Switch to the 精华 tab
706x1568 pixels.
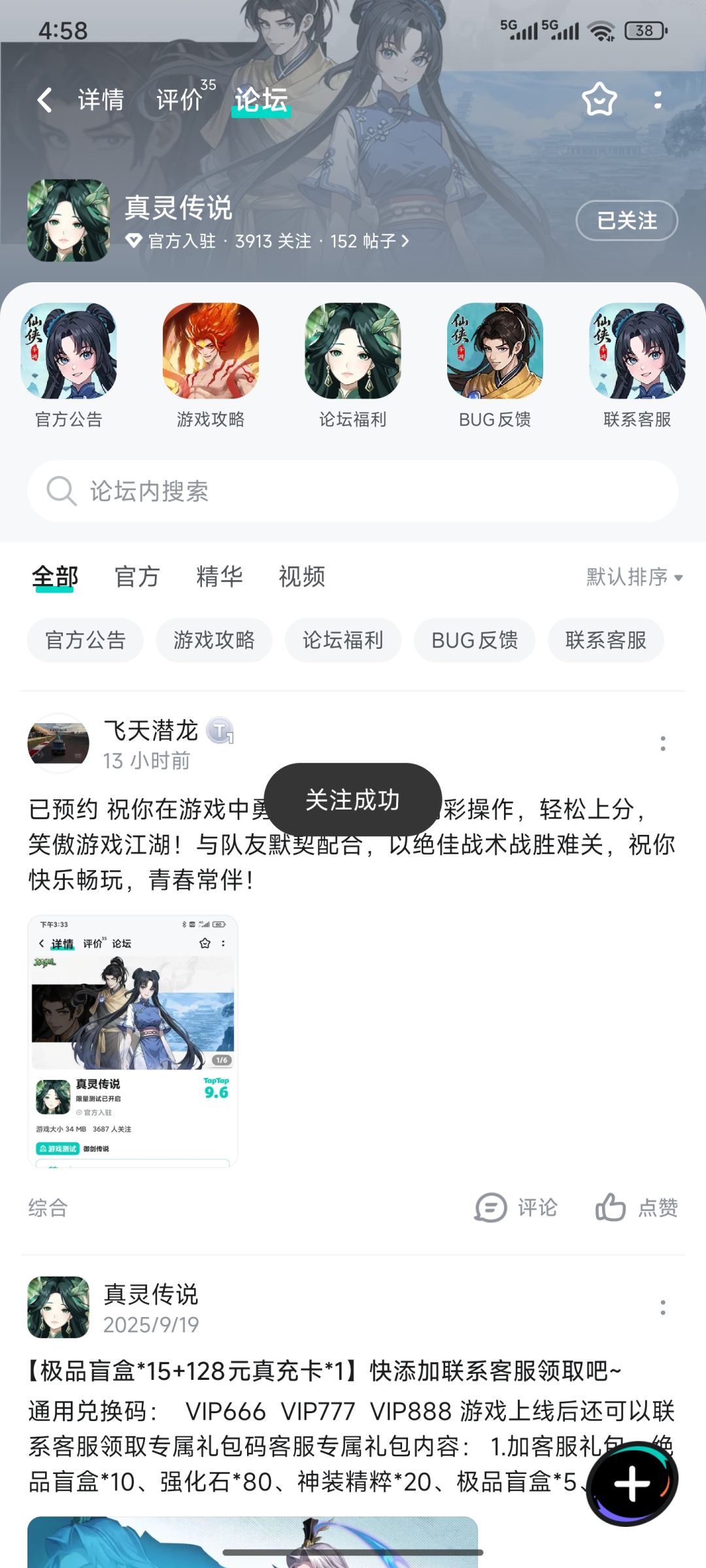click(220, 577)
